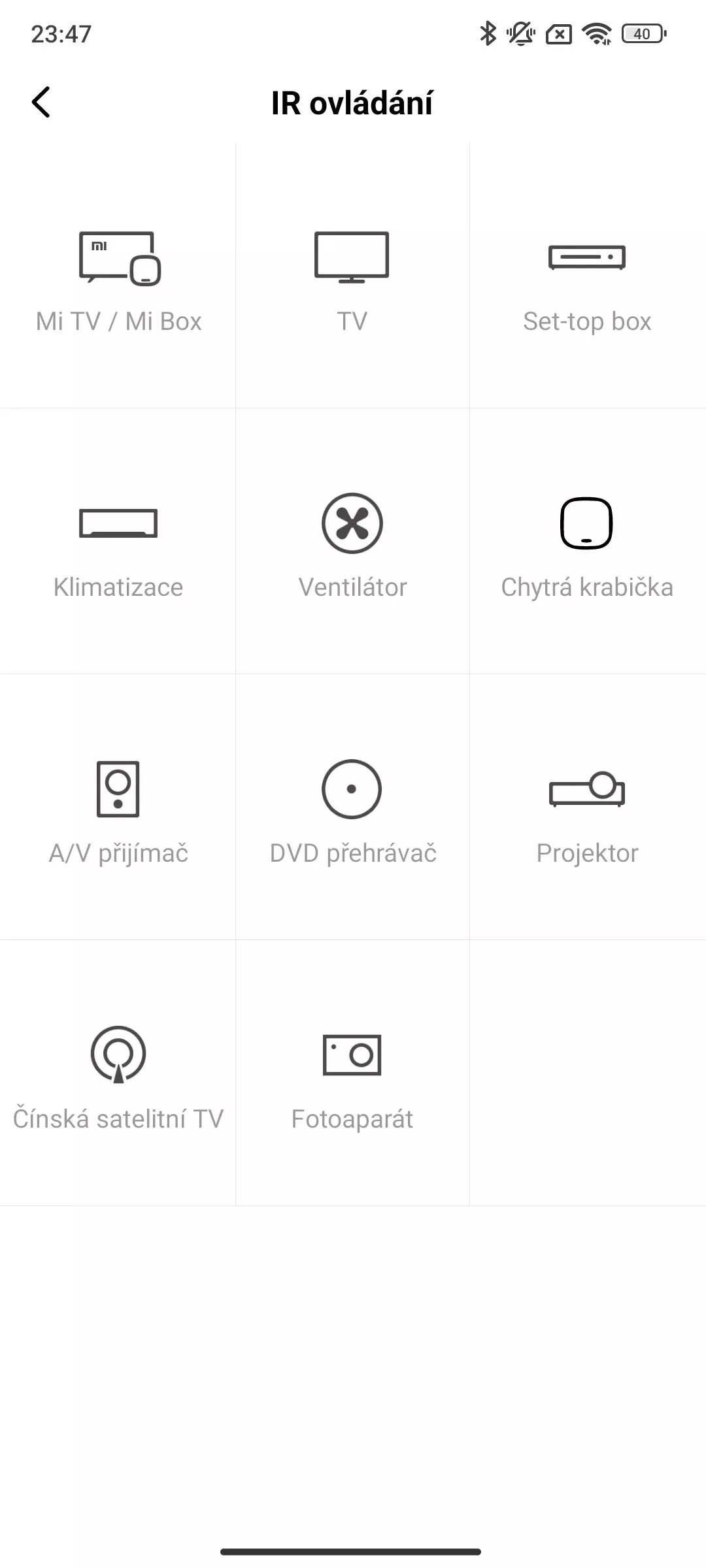
Task: Open Set-top box remote setup
Action: coord(588,275)
